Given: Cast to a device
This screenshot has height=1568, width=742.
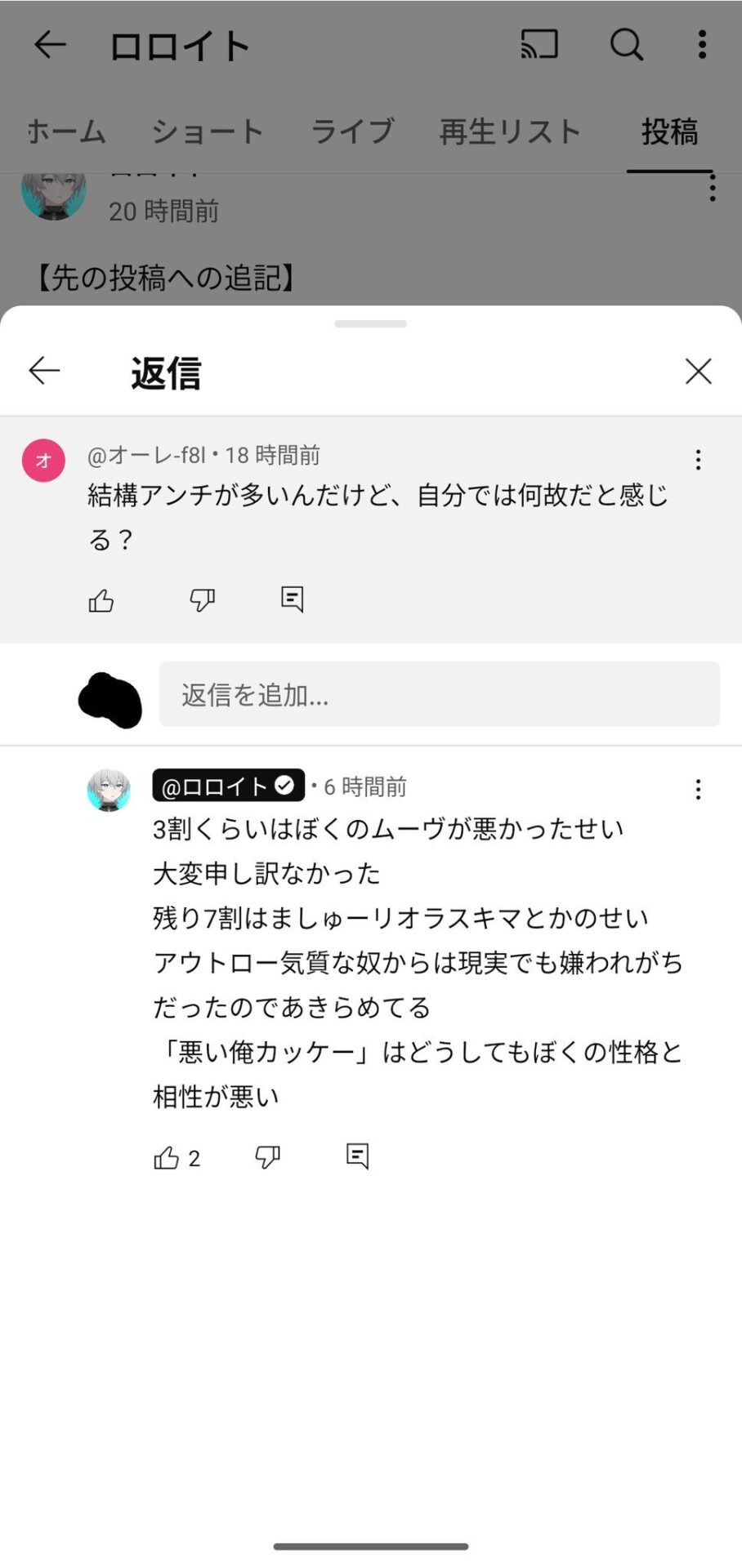Looking at the screenshot, I should [539, 45].
